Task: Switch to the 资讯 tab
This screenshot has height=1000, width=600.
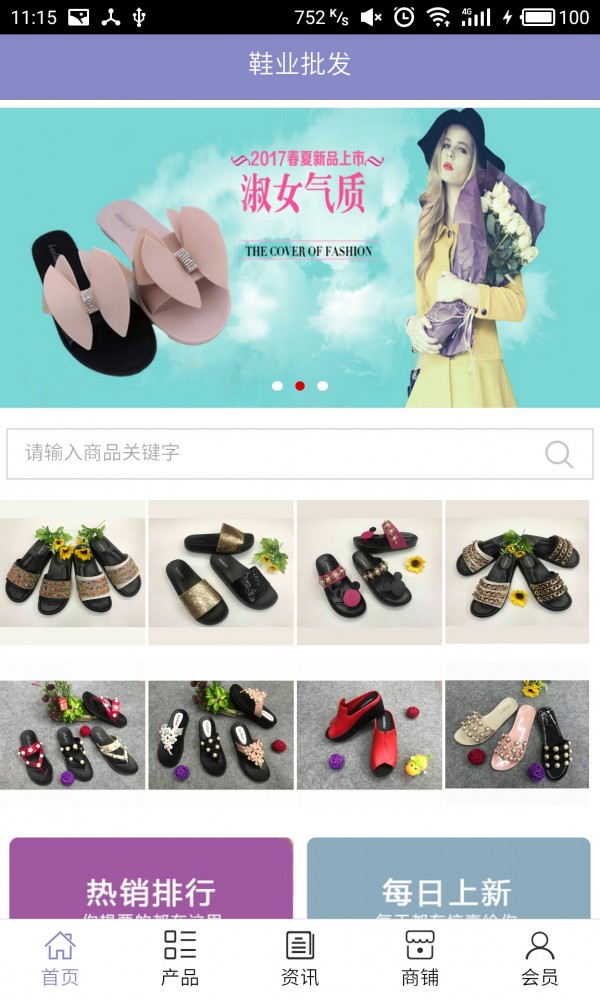Action: [x=300, y=958]
